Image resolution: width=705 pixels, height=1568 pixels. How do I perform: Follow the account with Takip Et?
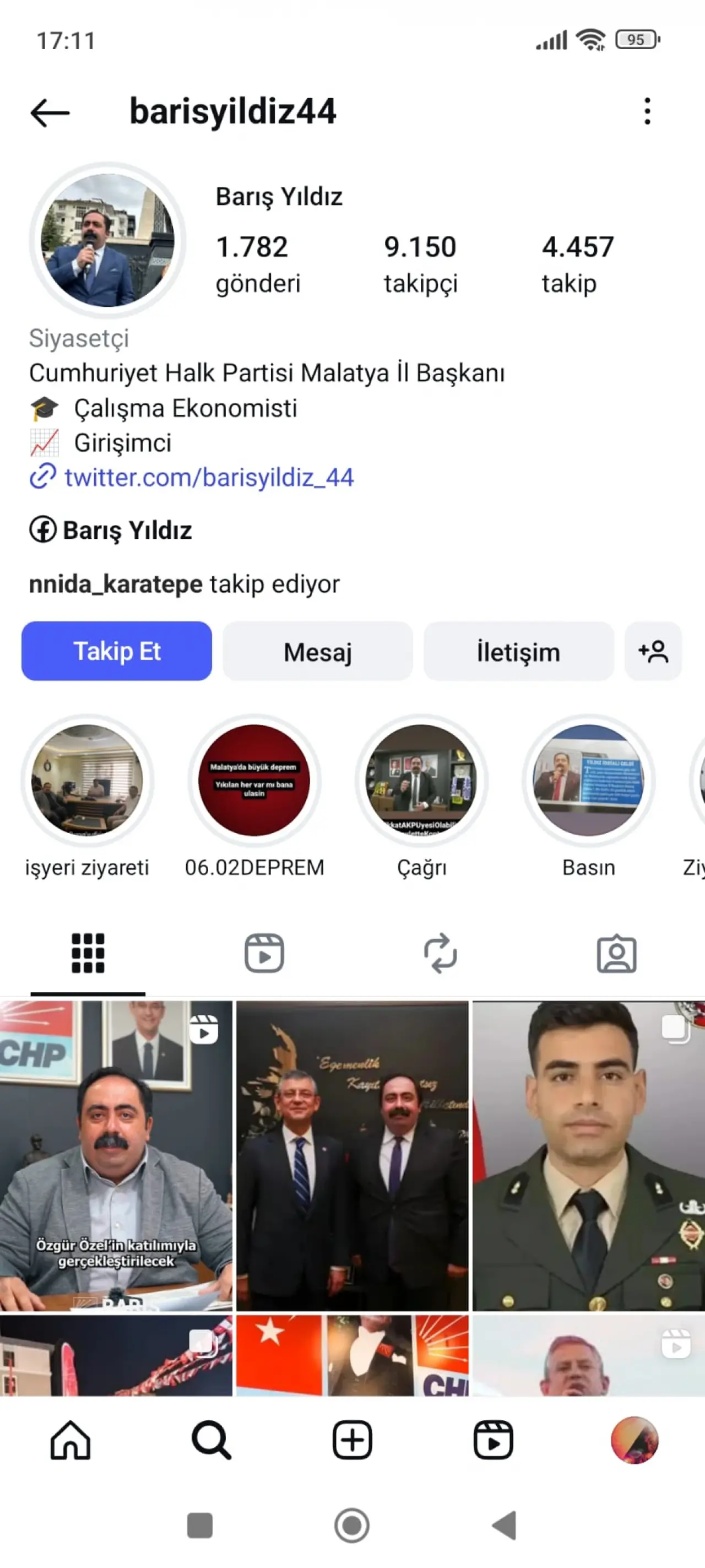tap(117, 651)
